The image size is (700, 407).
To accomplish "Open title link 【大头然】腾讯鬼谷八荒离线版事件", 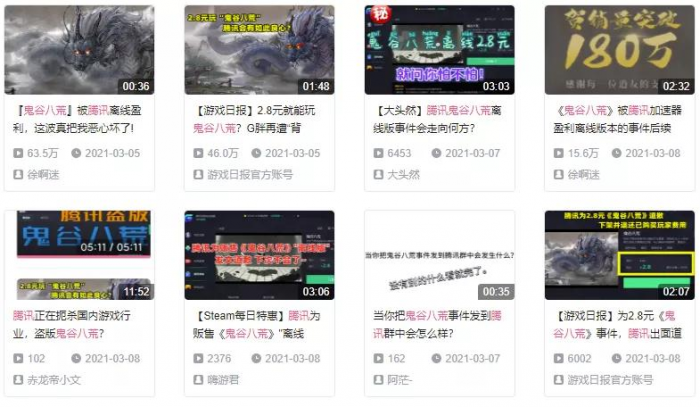I will coord(440,119).
